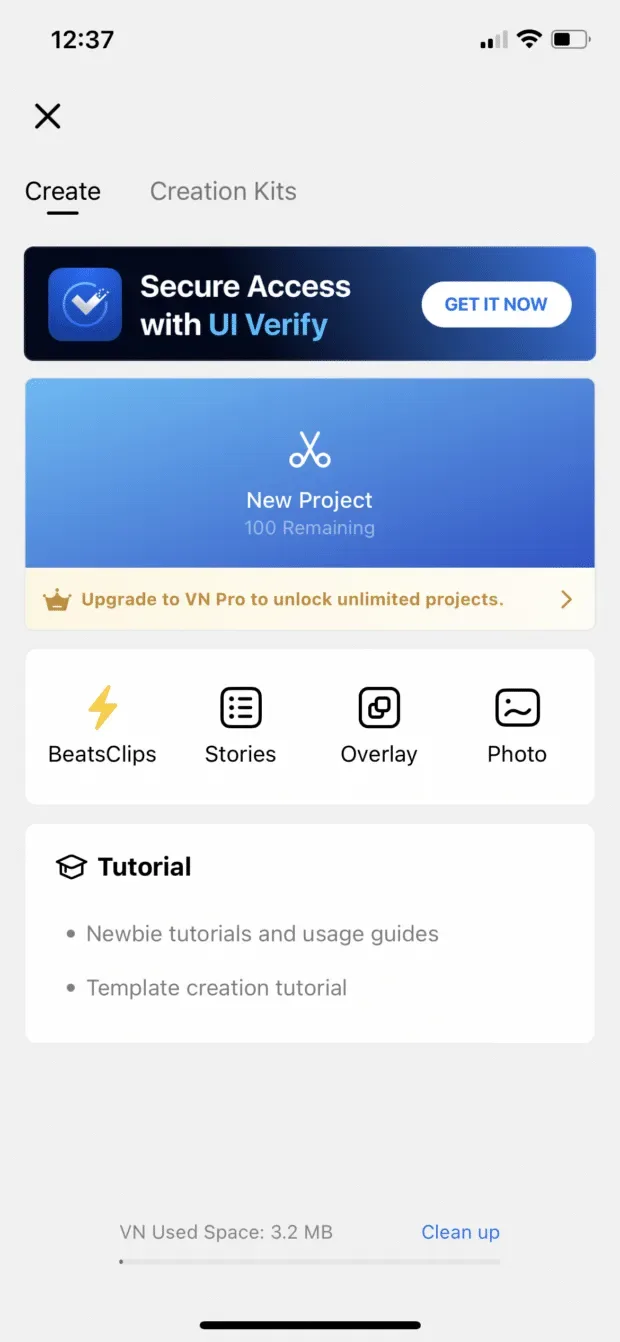This screenshot has height=1342, width=620.
Task: Close the create screen with the X
Action: coord(47,116)
